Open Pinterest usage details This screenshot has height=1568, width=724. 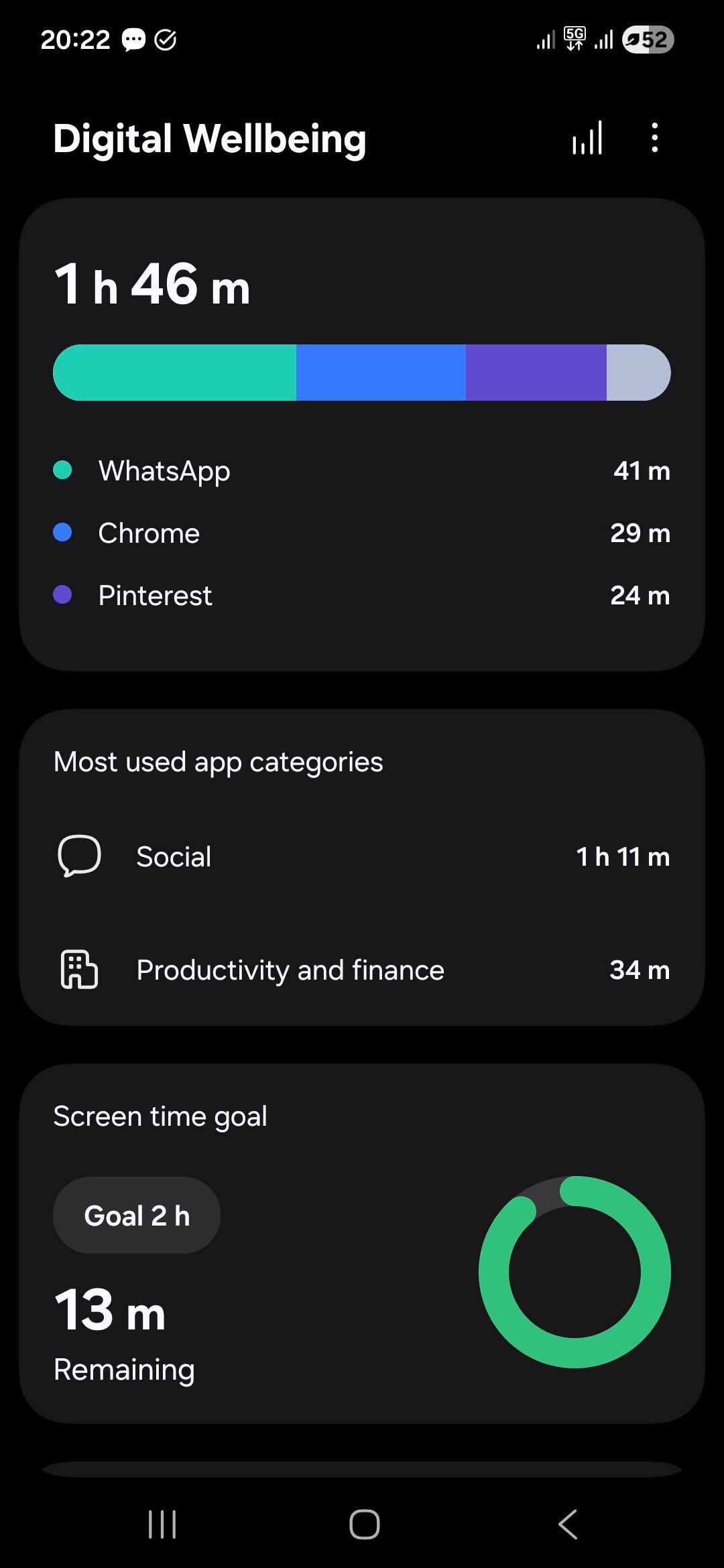362,596
